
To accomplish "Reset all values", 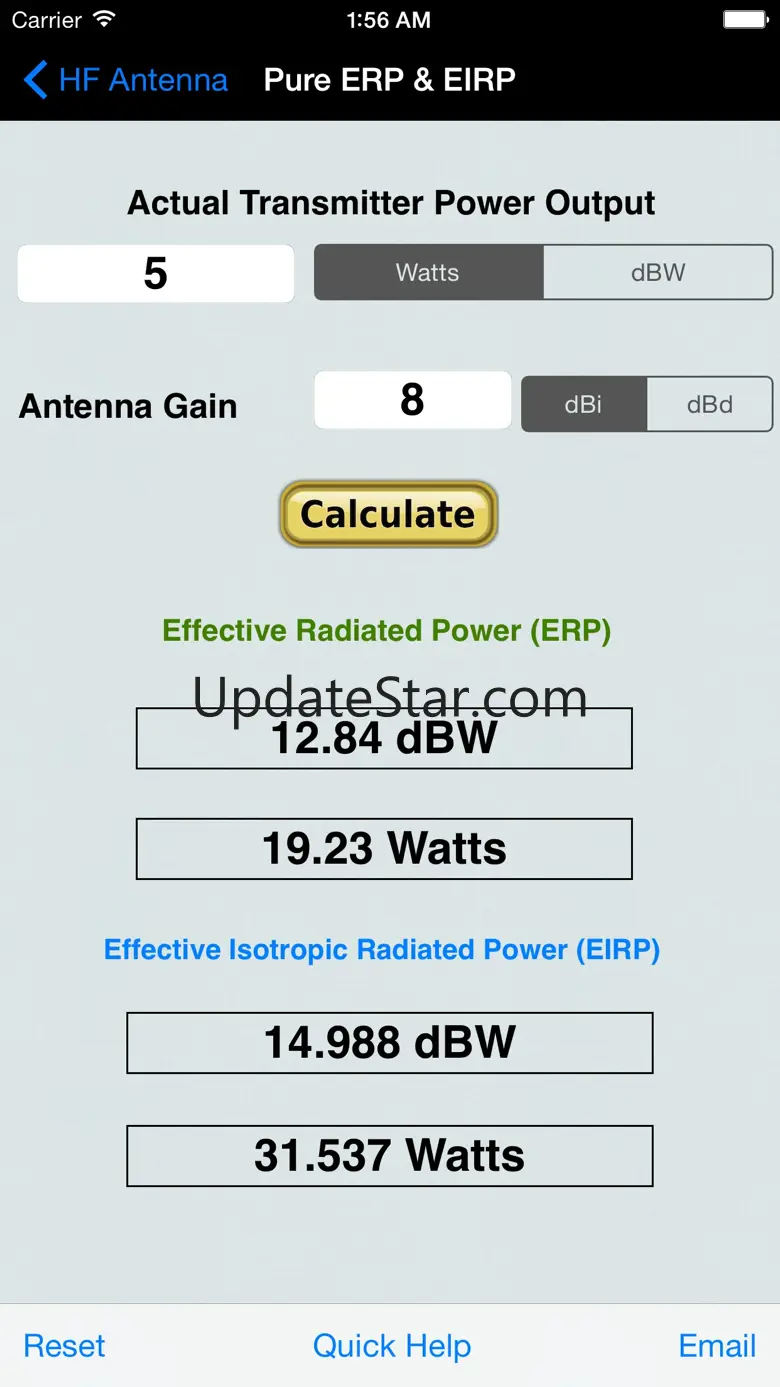I will [x=64, y=1346].
